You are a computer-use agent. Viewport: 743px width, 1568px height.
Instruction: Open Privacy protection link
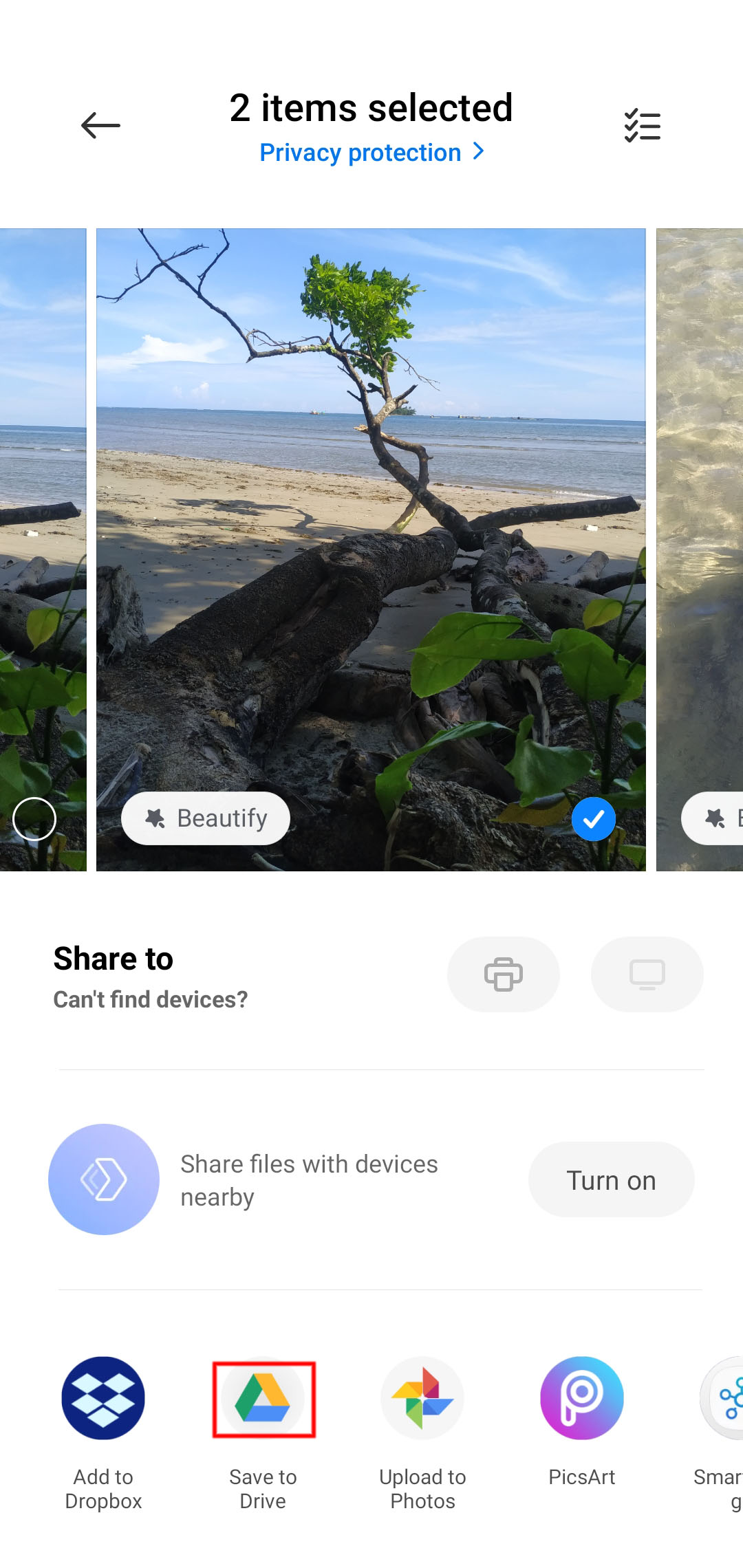[x=371, y=152]
